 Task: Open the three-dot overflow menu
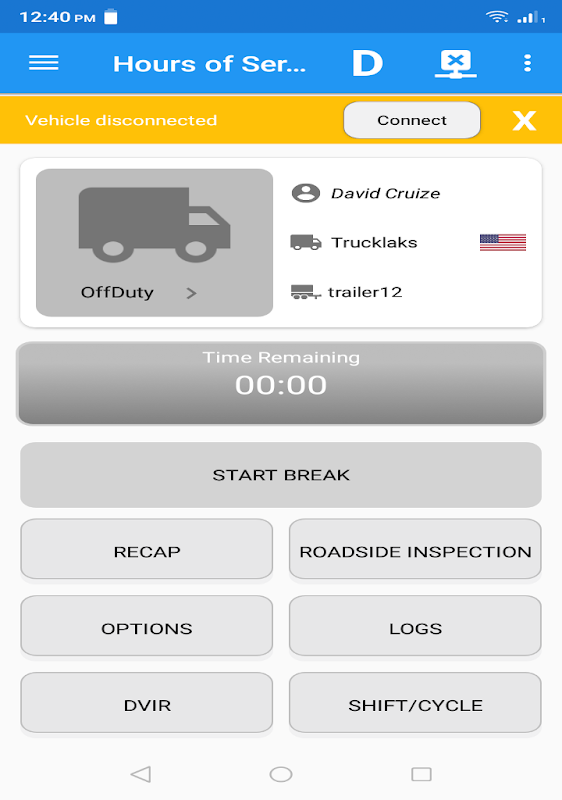point(527,63)
